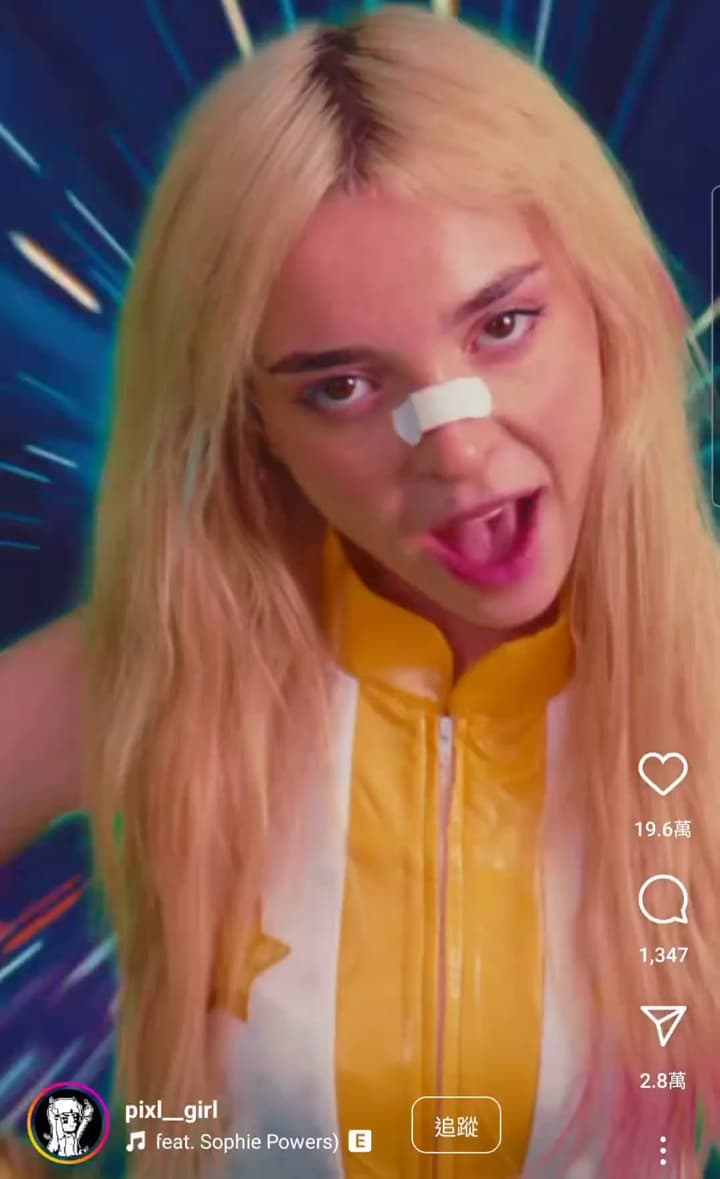Visit the pixl__girl username link
The height and width of the screenshot is (1179, 720).
click(171, 1110)
